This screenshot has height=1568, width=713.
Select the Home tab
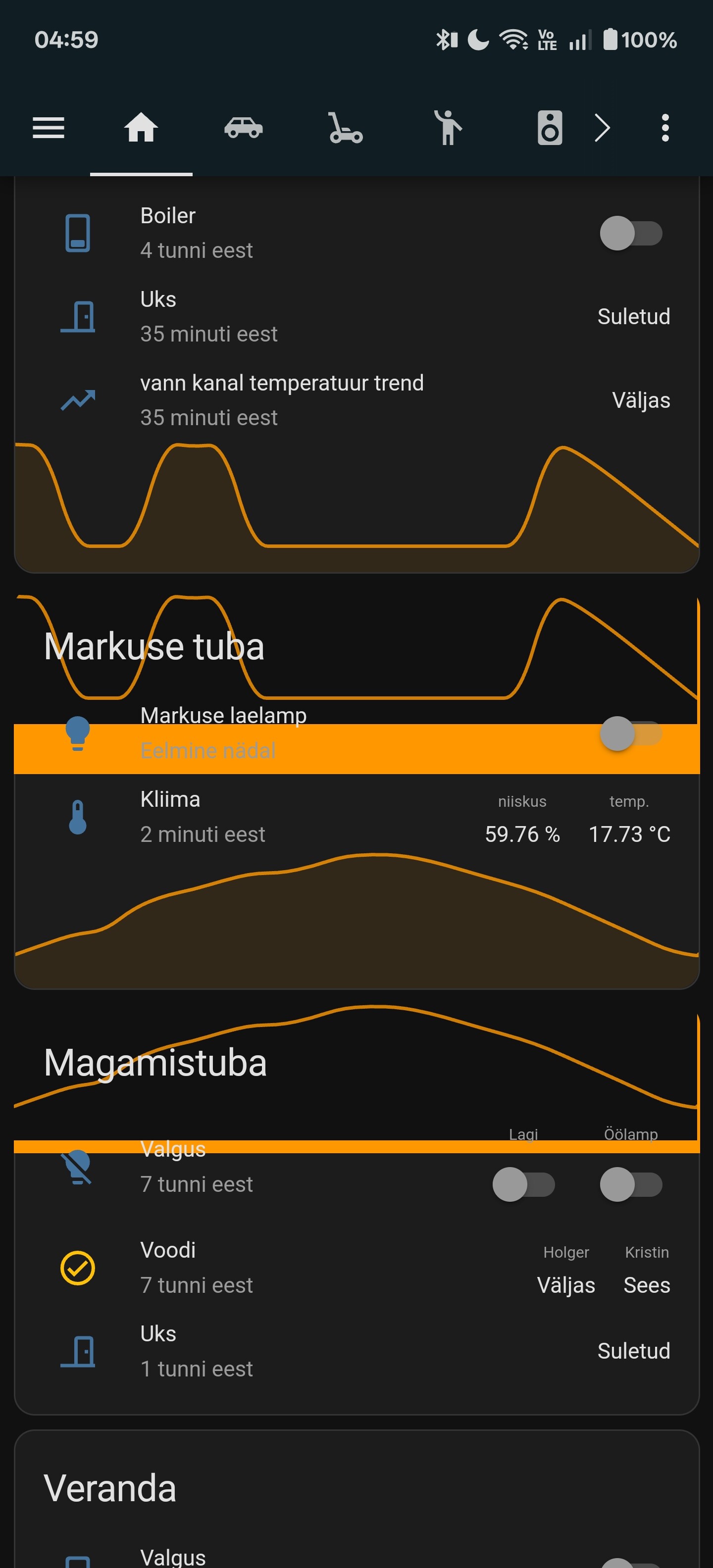[x=141, y=128]
